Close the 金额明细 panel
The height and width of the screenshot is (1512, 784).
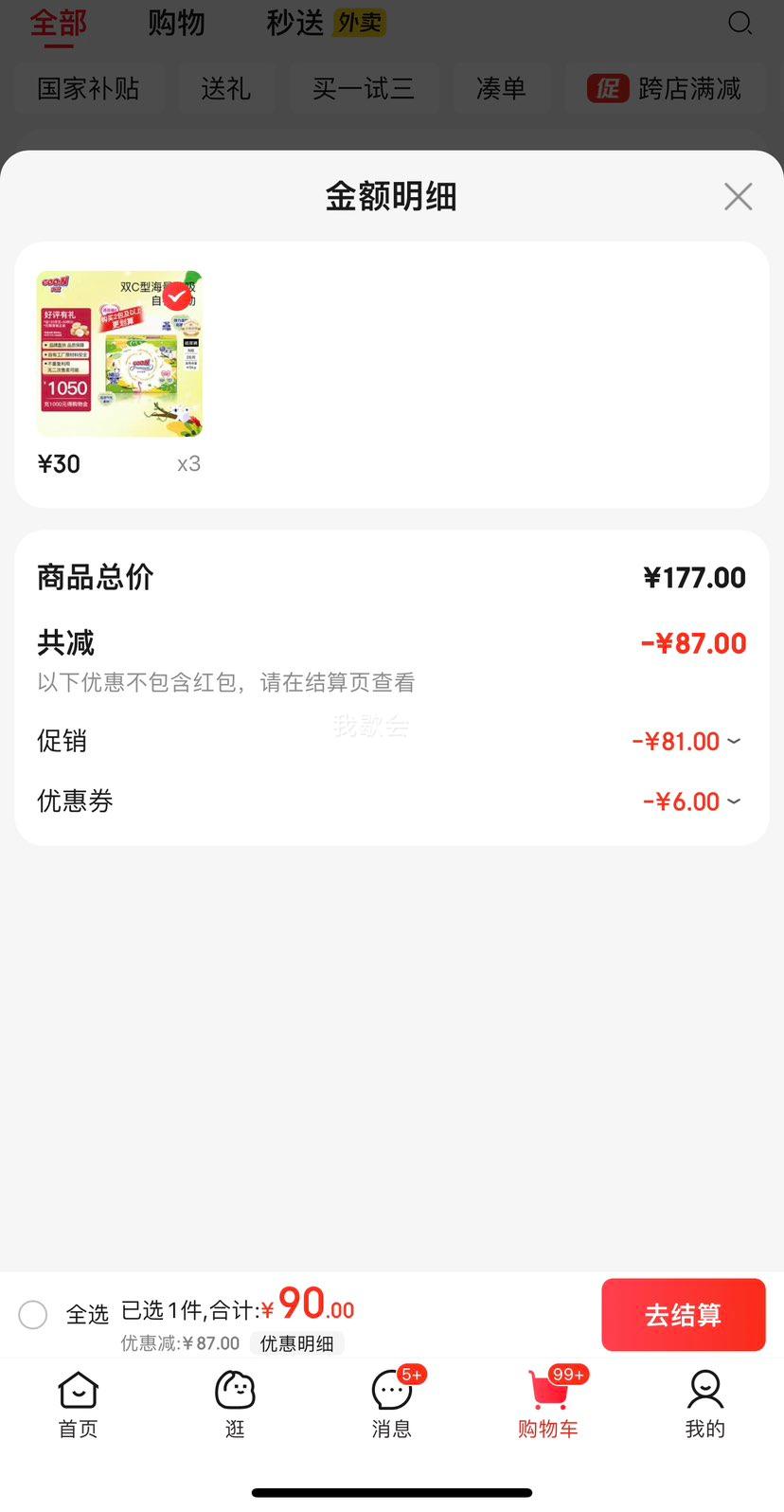(x=738, y=196)
